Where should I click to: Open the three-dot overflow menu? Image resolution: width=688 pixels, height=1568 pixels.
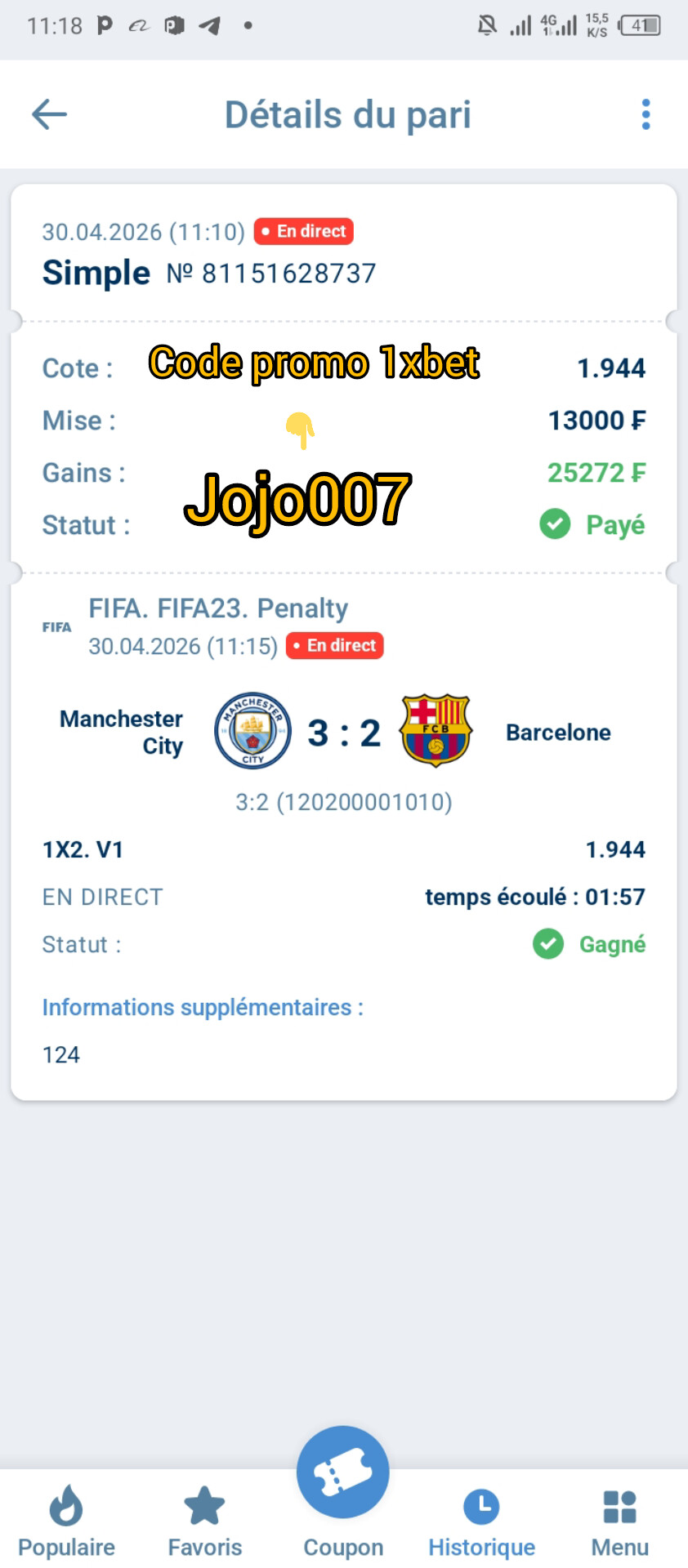coord(646,114)
